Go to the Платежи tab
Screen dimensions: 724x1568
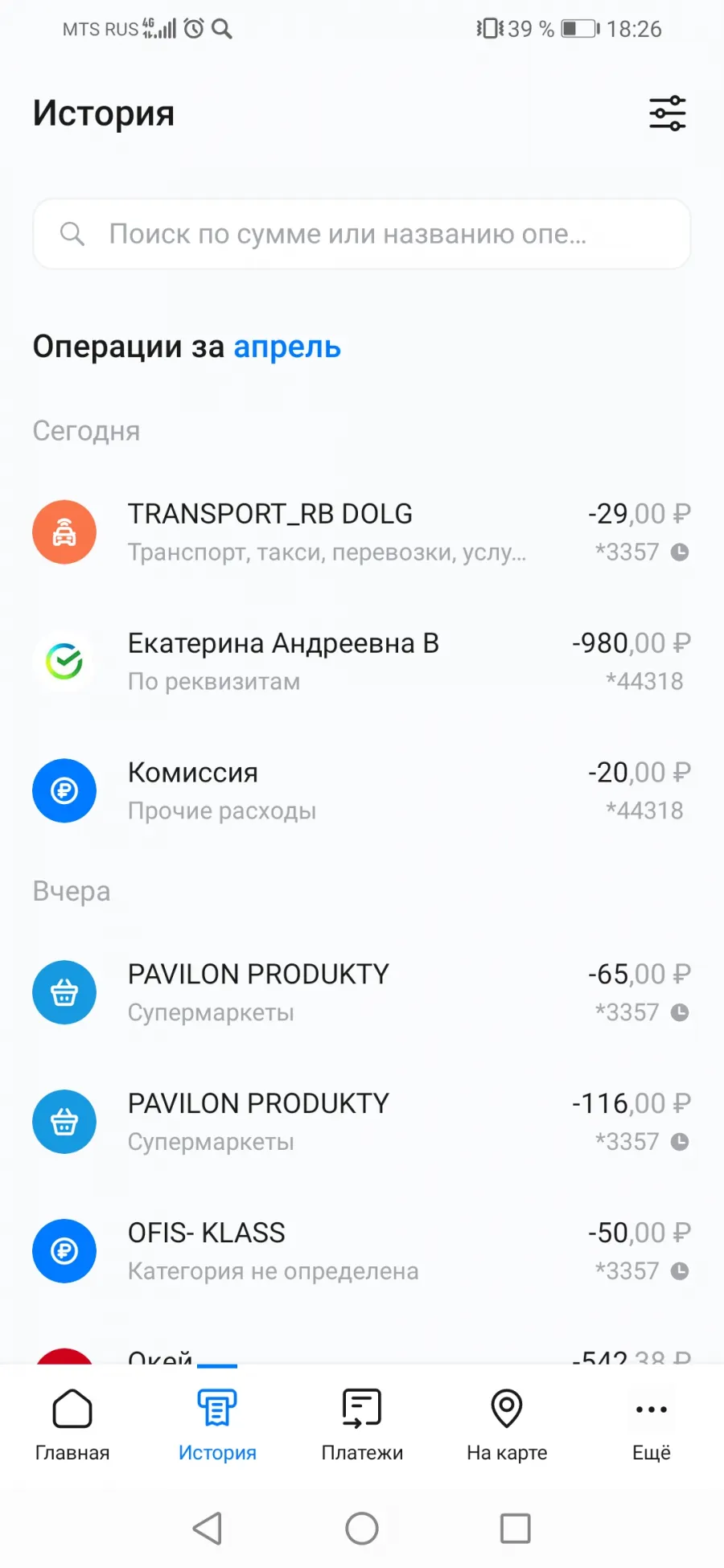click(x=362, y=1425)
